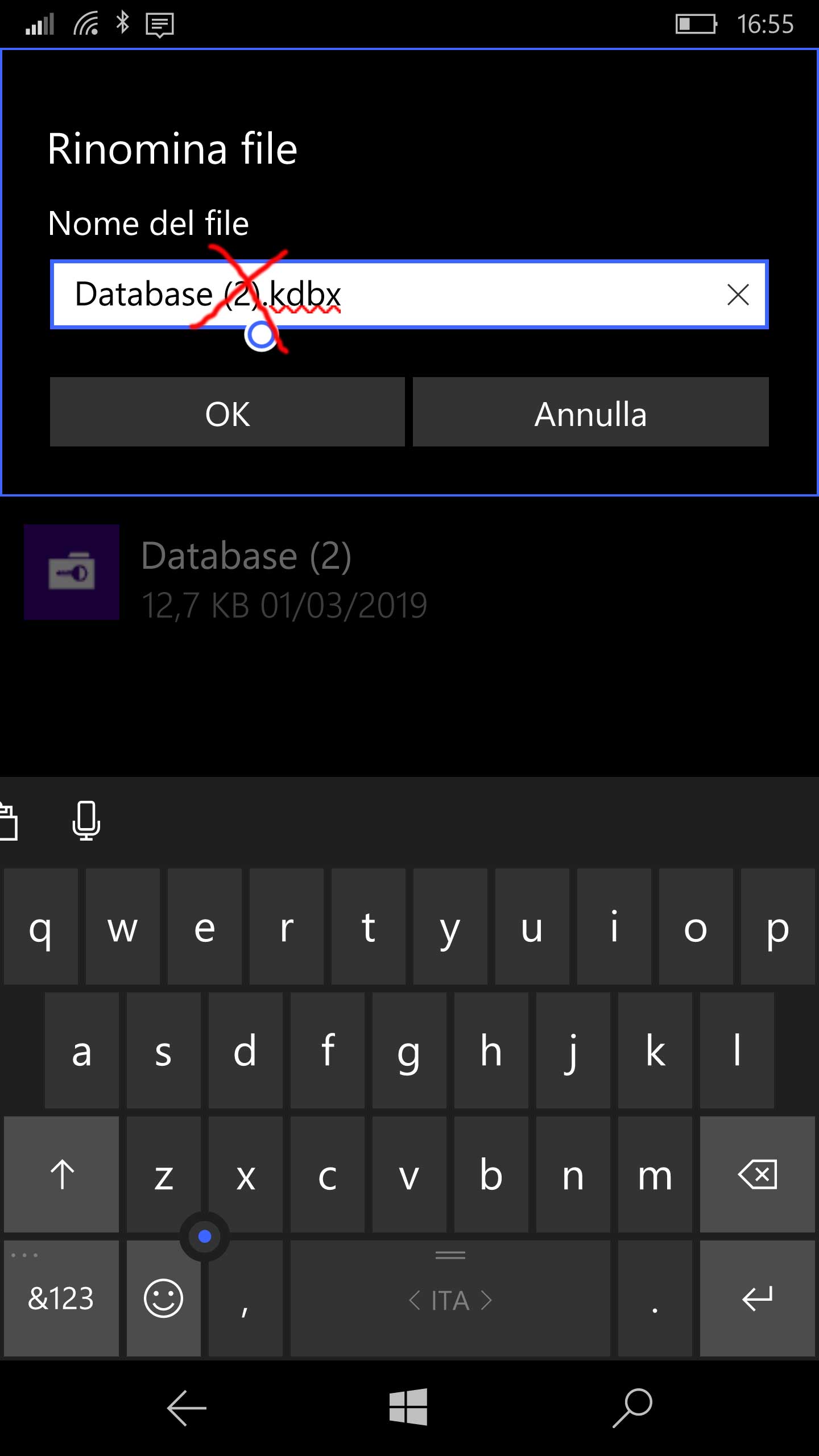Hit the enter key on keyboard
Viewport: 819px width, 1456px height.
coord(757,1298)
